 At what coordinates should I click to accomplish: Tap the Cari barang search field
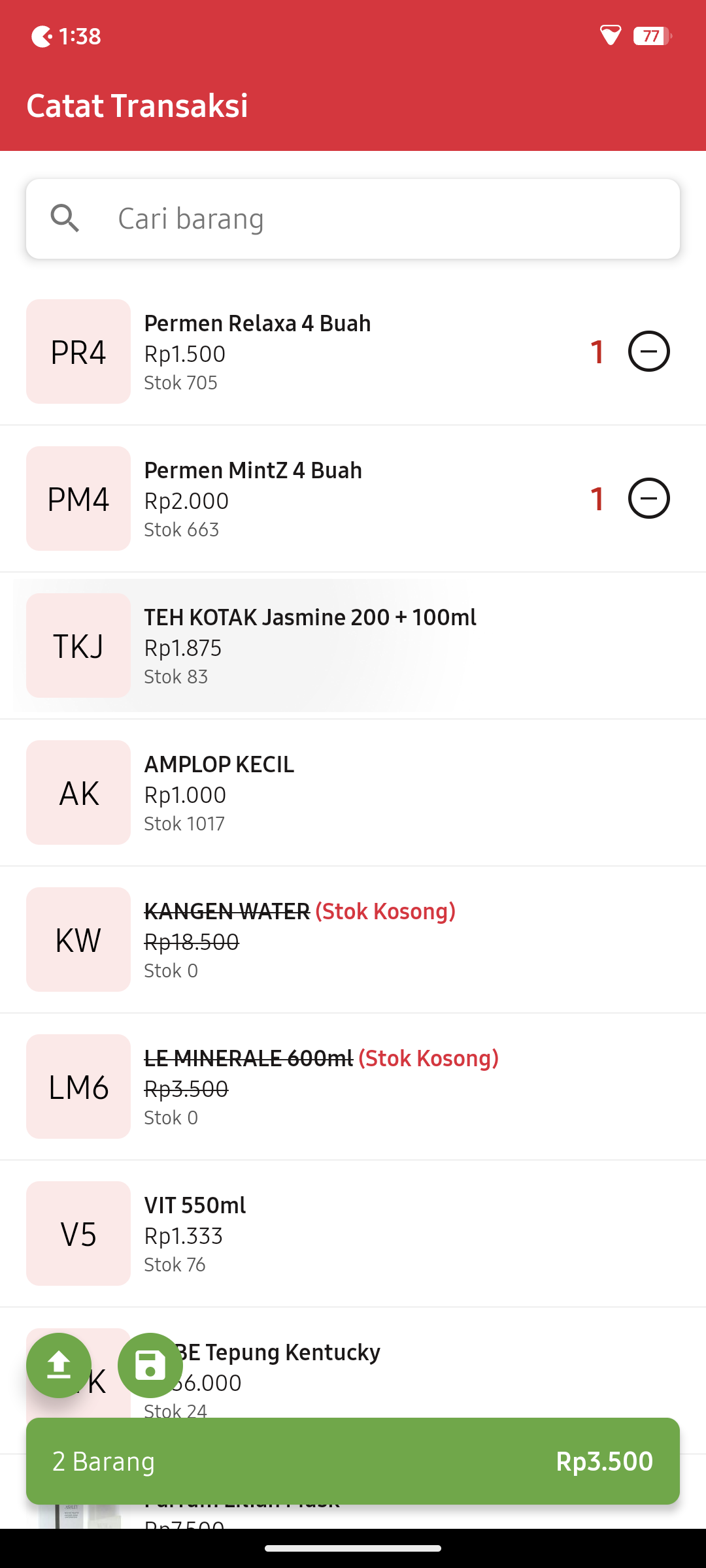coord(353,218)
